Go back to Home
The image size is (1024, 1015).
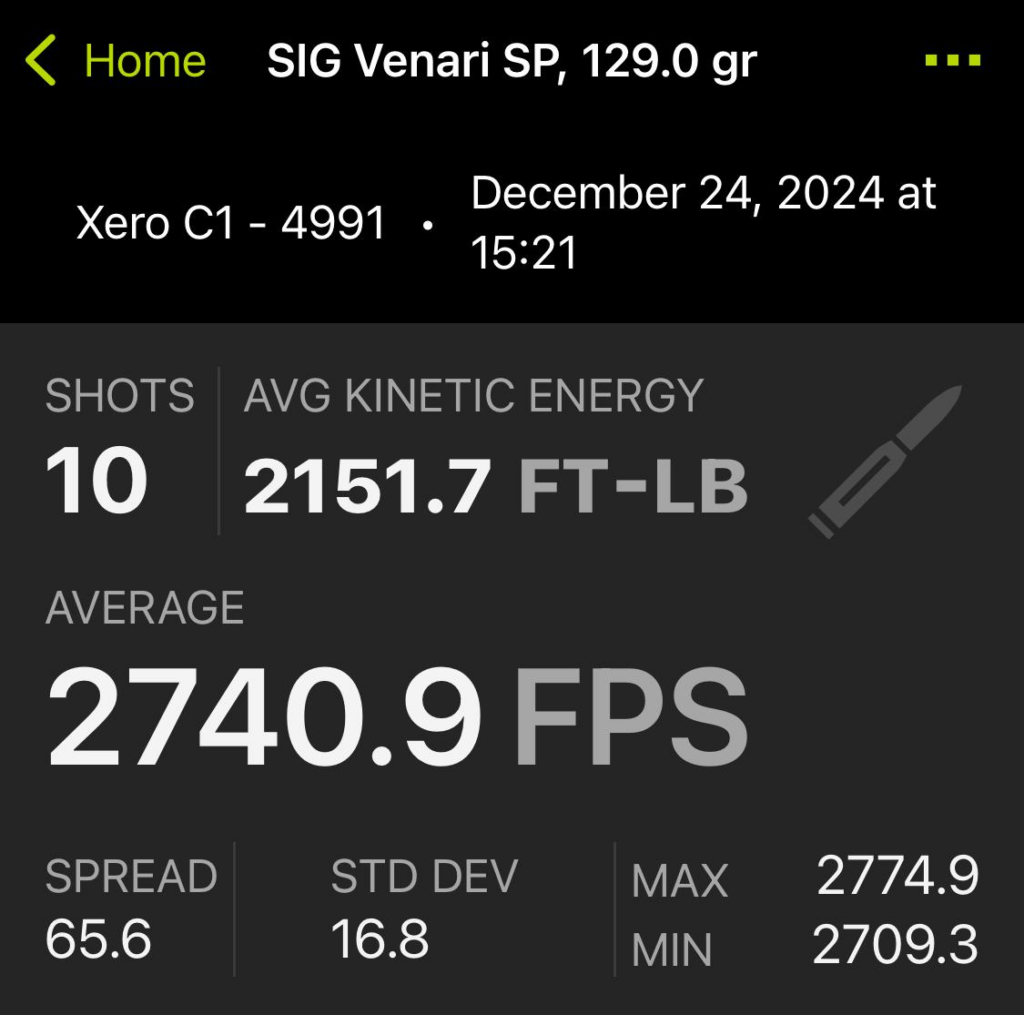[x=116, y=62]
